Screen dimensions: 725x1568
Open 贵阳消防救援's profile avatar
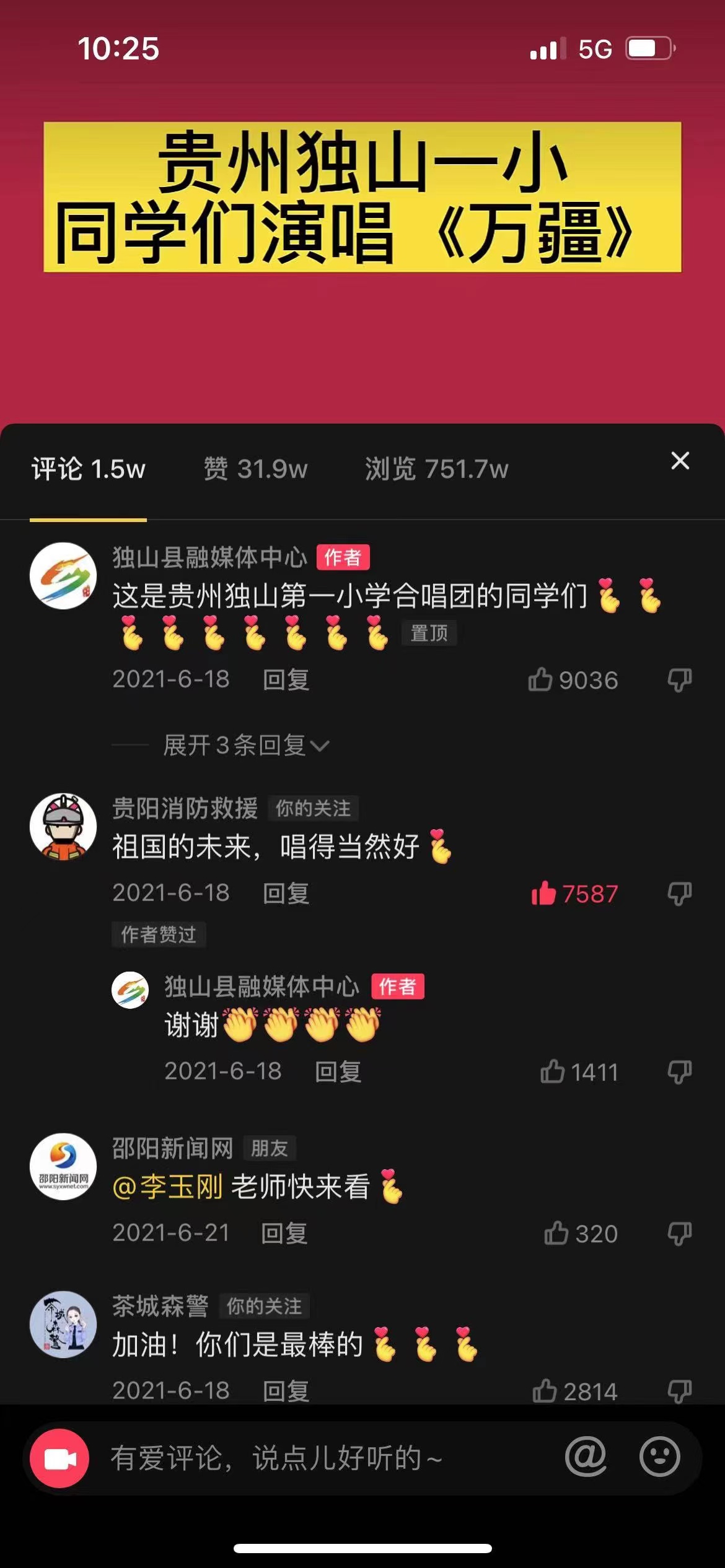(x=63, y=826)
